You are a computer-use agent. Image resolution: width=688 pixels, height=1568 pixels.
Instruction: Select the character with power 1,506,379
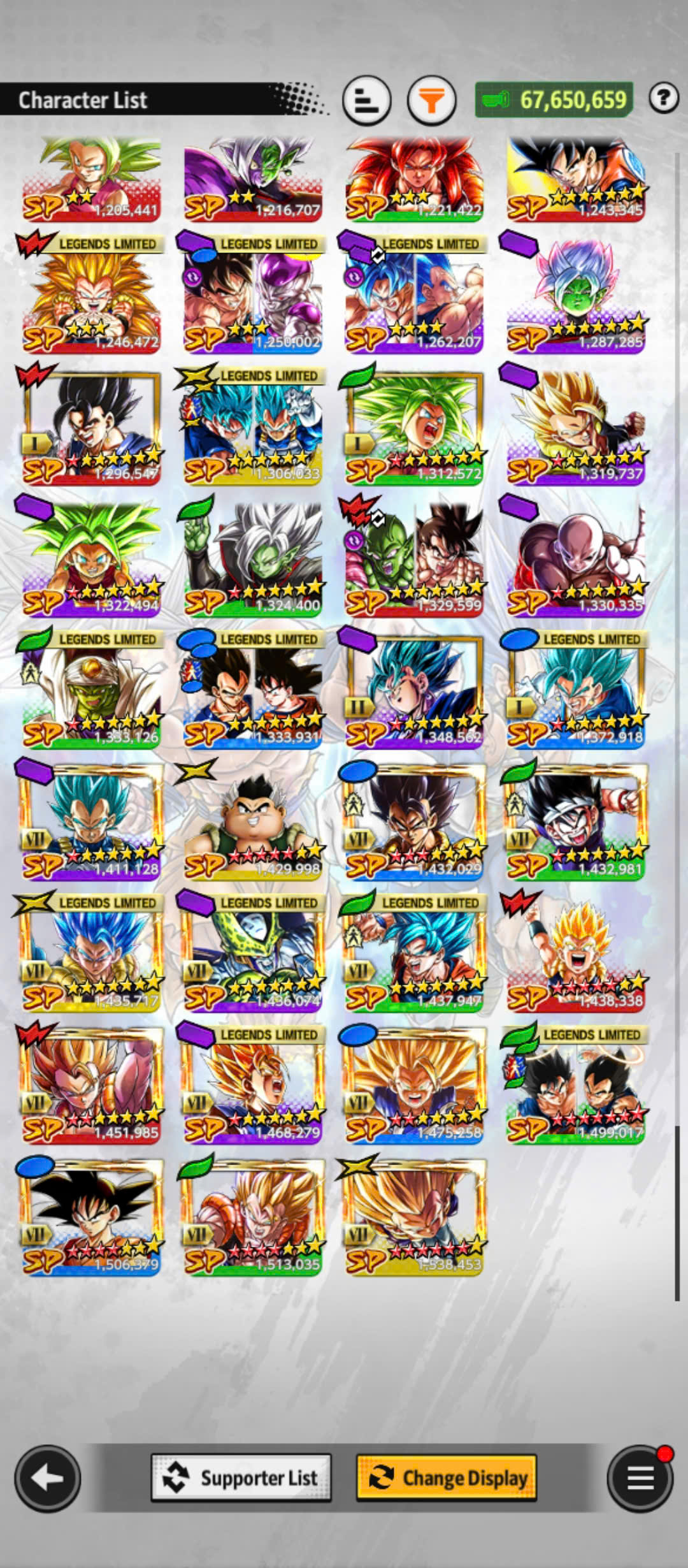click(91, 1217)
